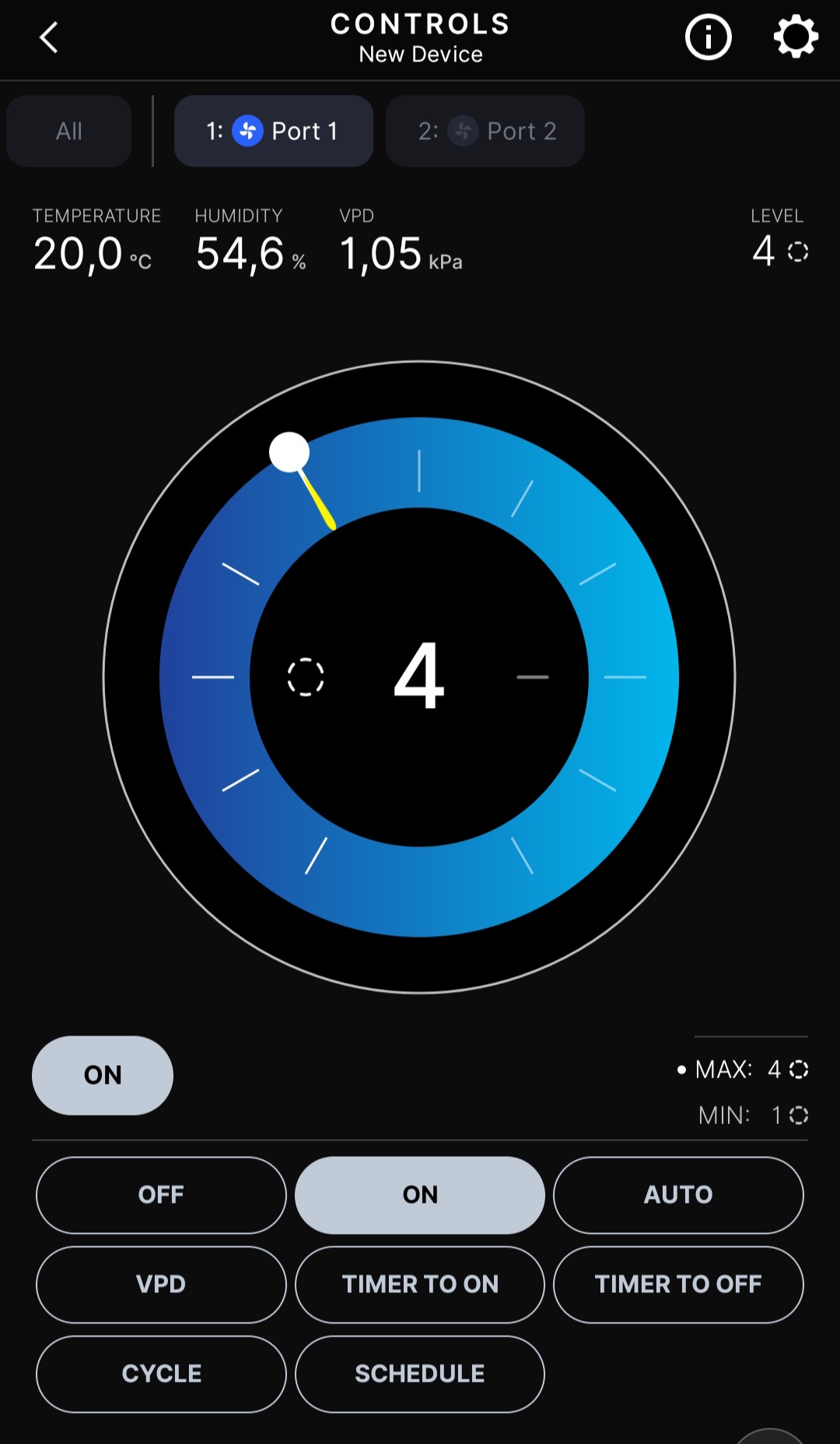This screenshot has width=840, height=1444.
Task: Open the settings gear
Action: pyautogui.click(x=795, y=37)
